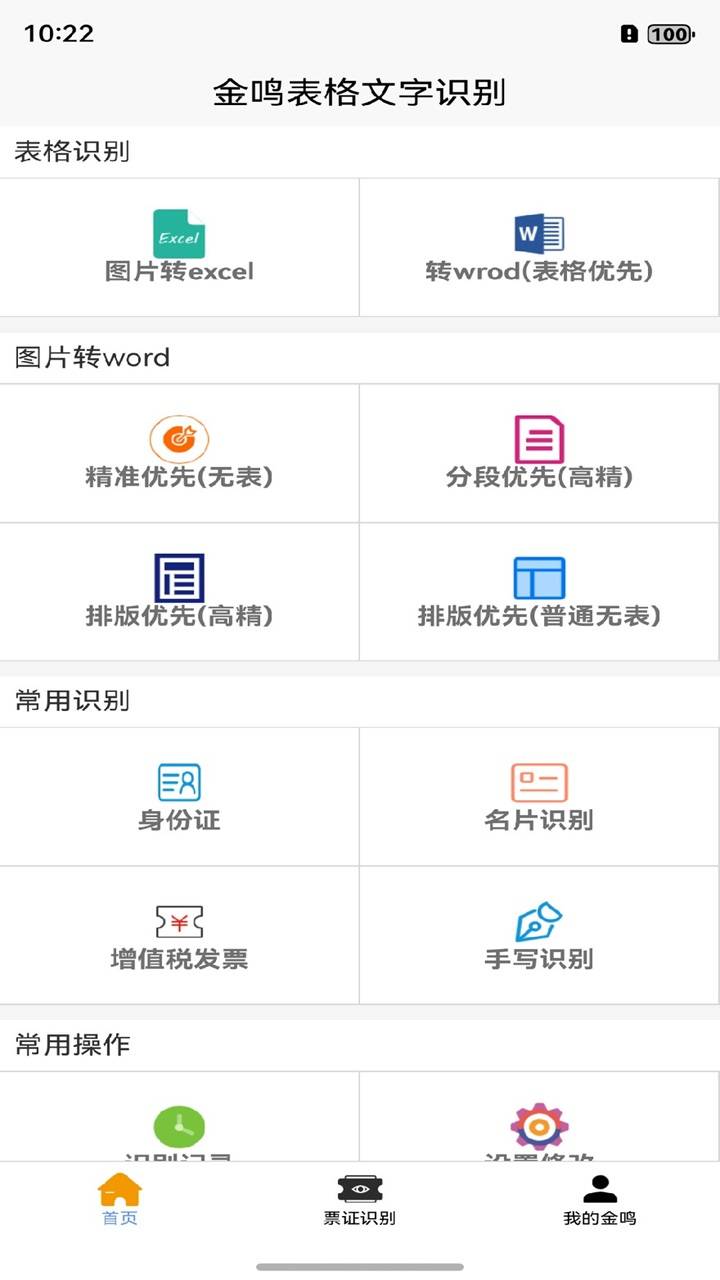Tap 排版优先(普通无表) tile

coord(539,592)
